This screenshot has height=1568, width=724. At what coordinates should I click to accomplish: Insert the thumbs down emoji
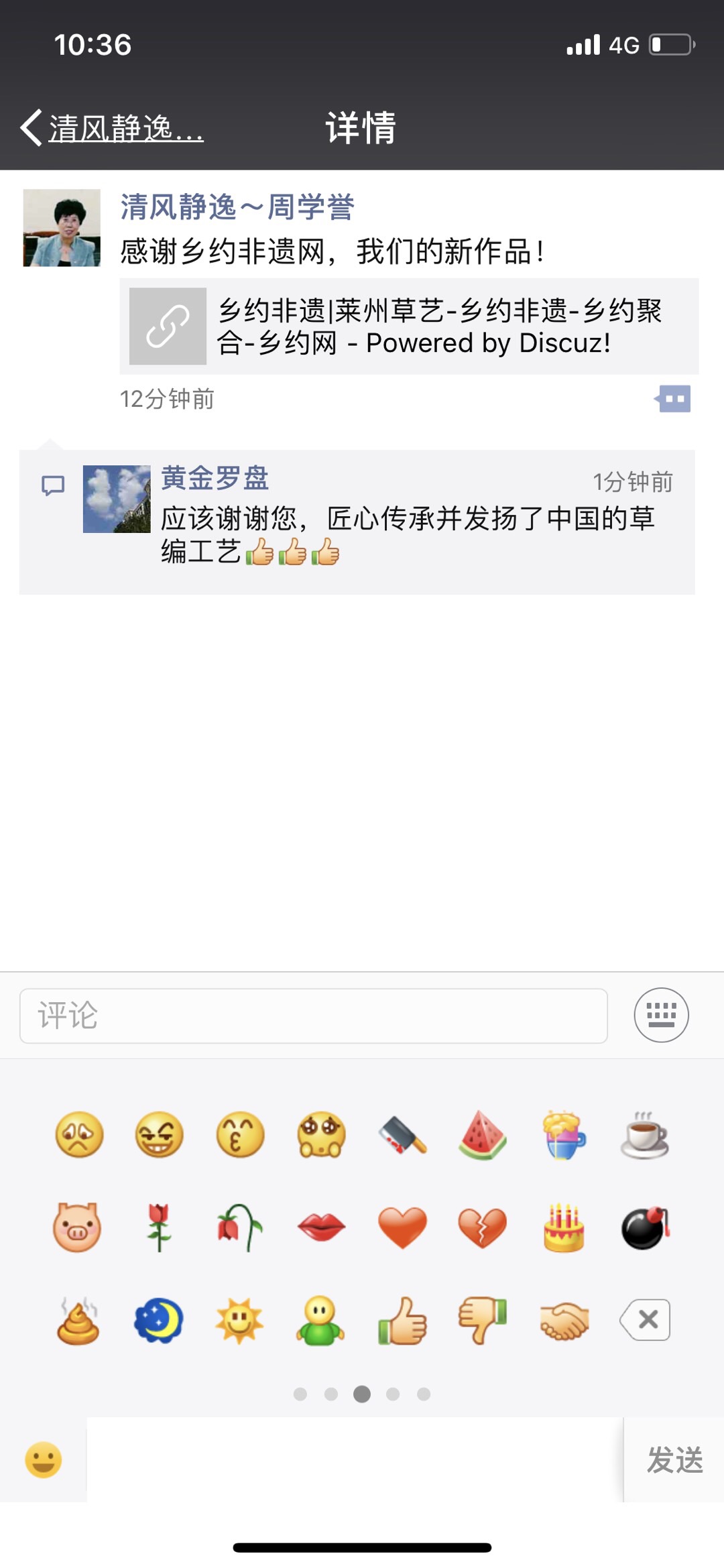click(483, 1321)
